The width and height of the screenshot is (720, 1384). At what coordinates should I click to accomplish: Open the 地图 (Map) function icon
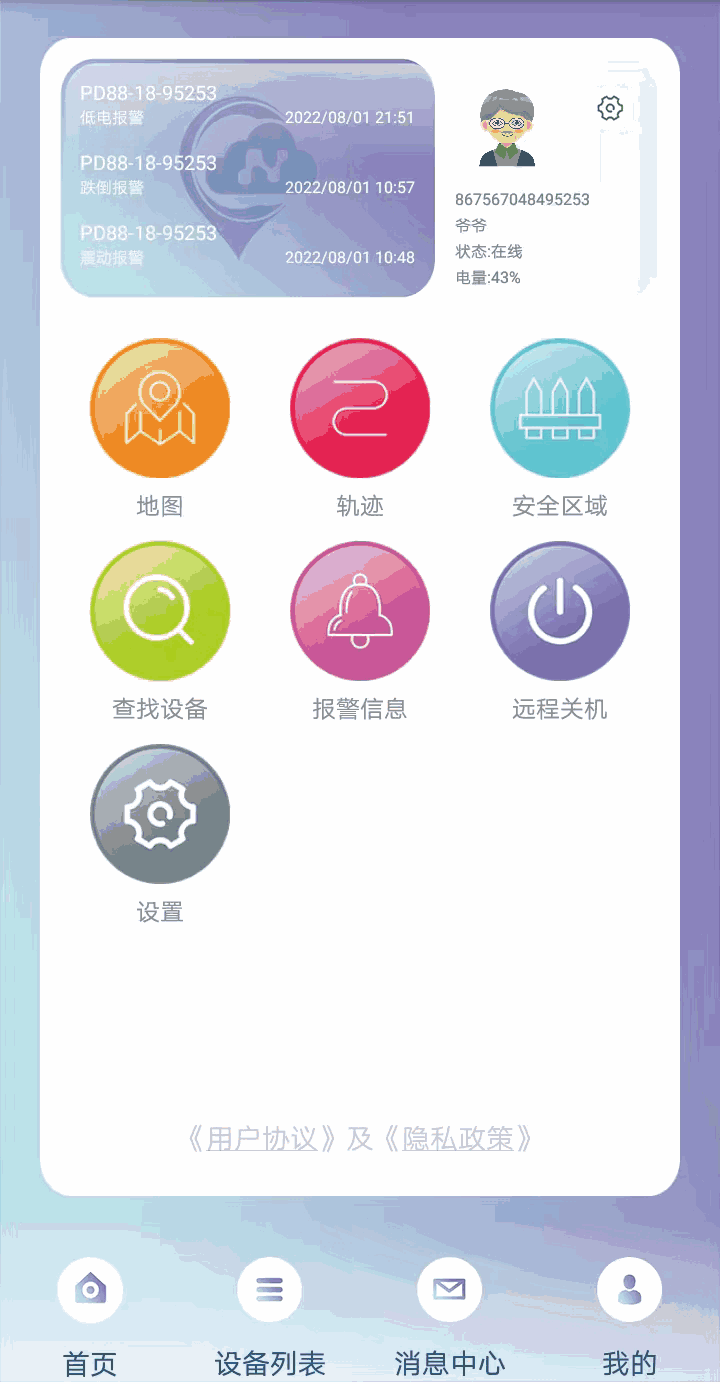(x=160, y=408)
